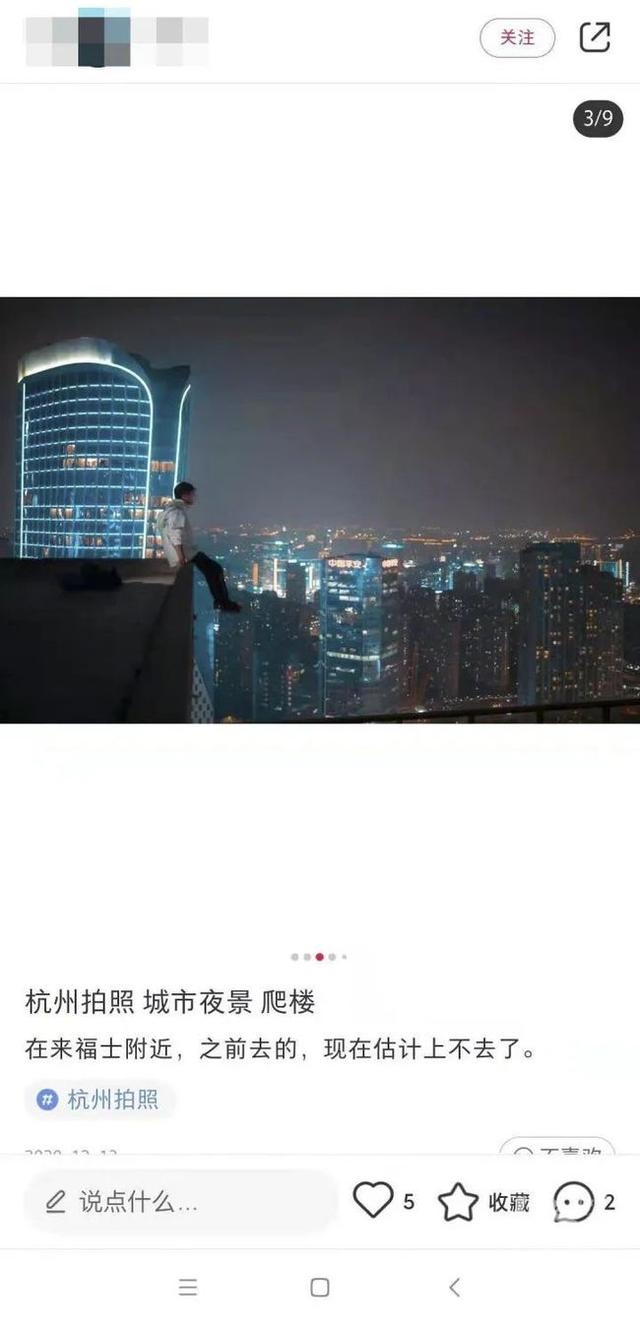Tap the 说点什么 comment input field
Screen dimensions: 640x1326
pyautogui.click(x=180, y=1202)
